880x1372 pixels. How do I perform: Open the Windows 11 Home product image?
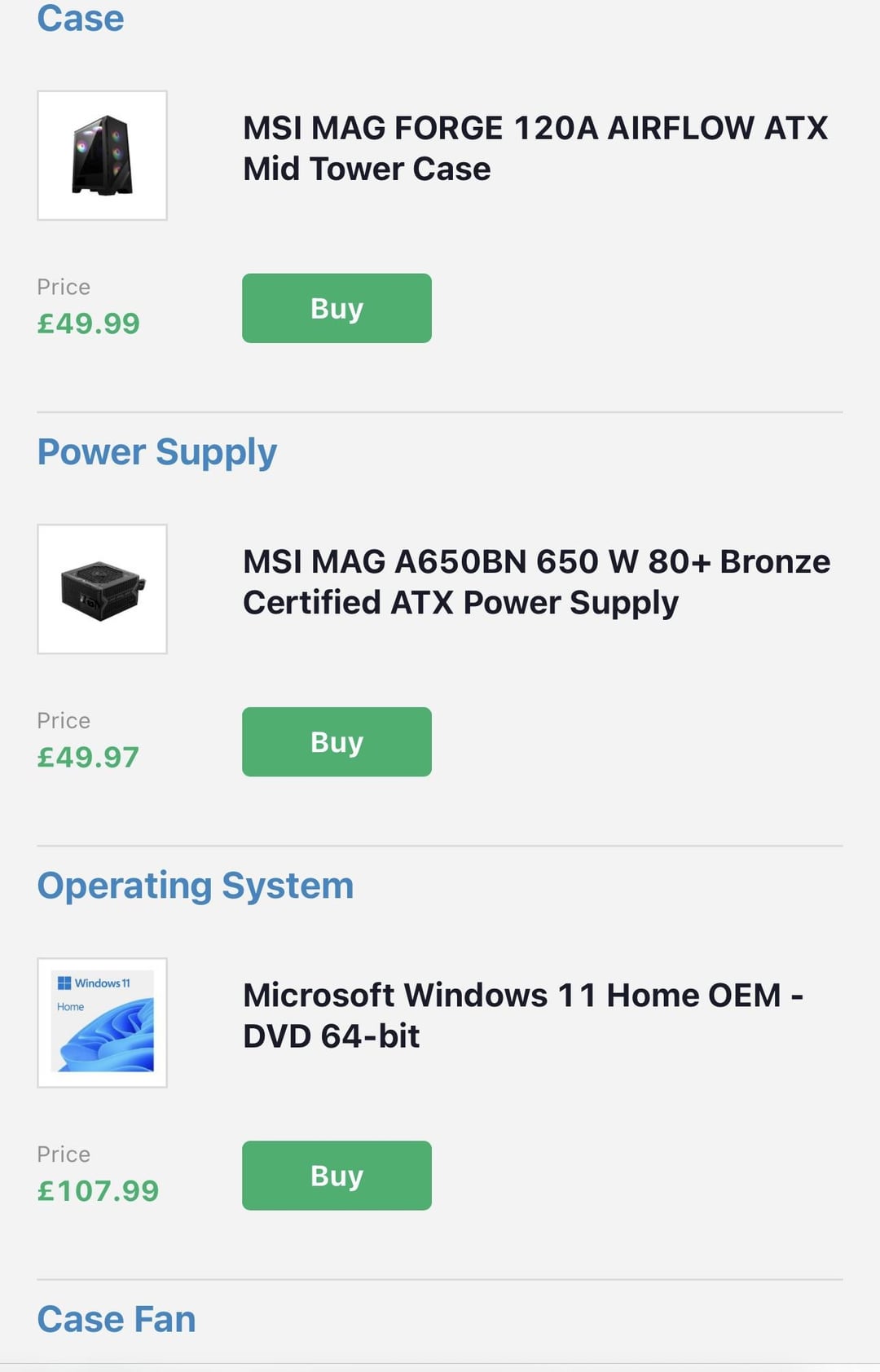click(102, 1022)
